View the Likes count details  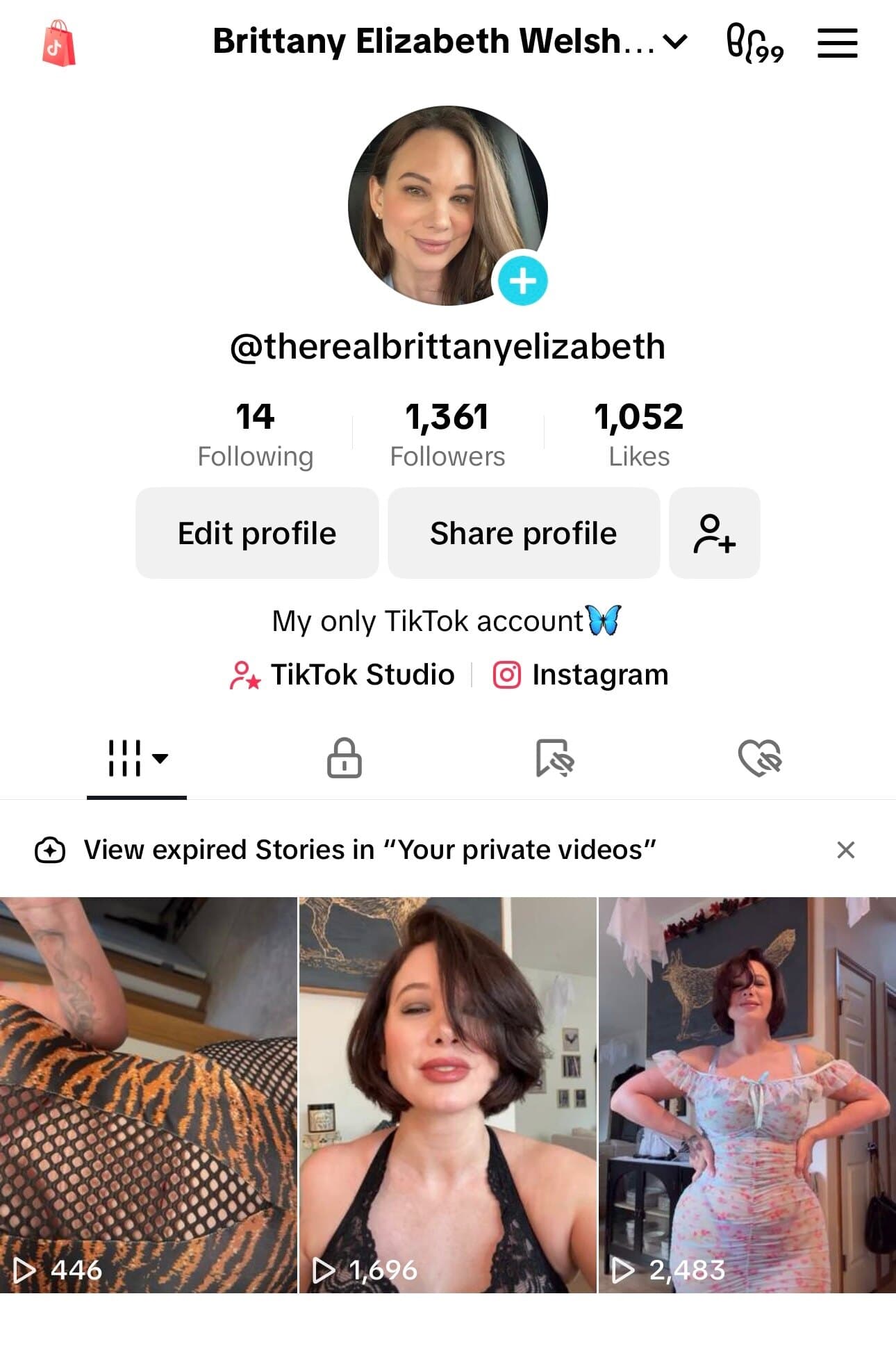(x=638, y=435)
